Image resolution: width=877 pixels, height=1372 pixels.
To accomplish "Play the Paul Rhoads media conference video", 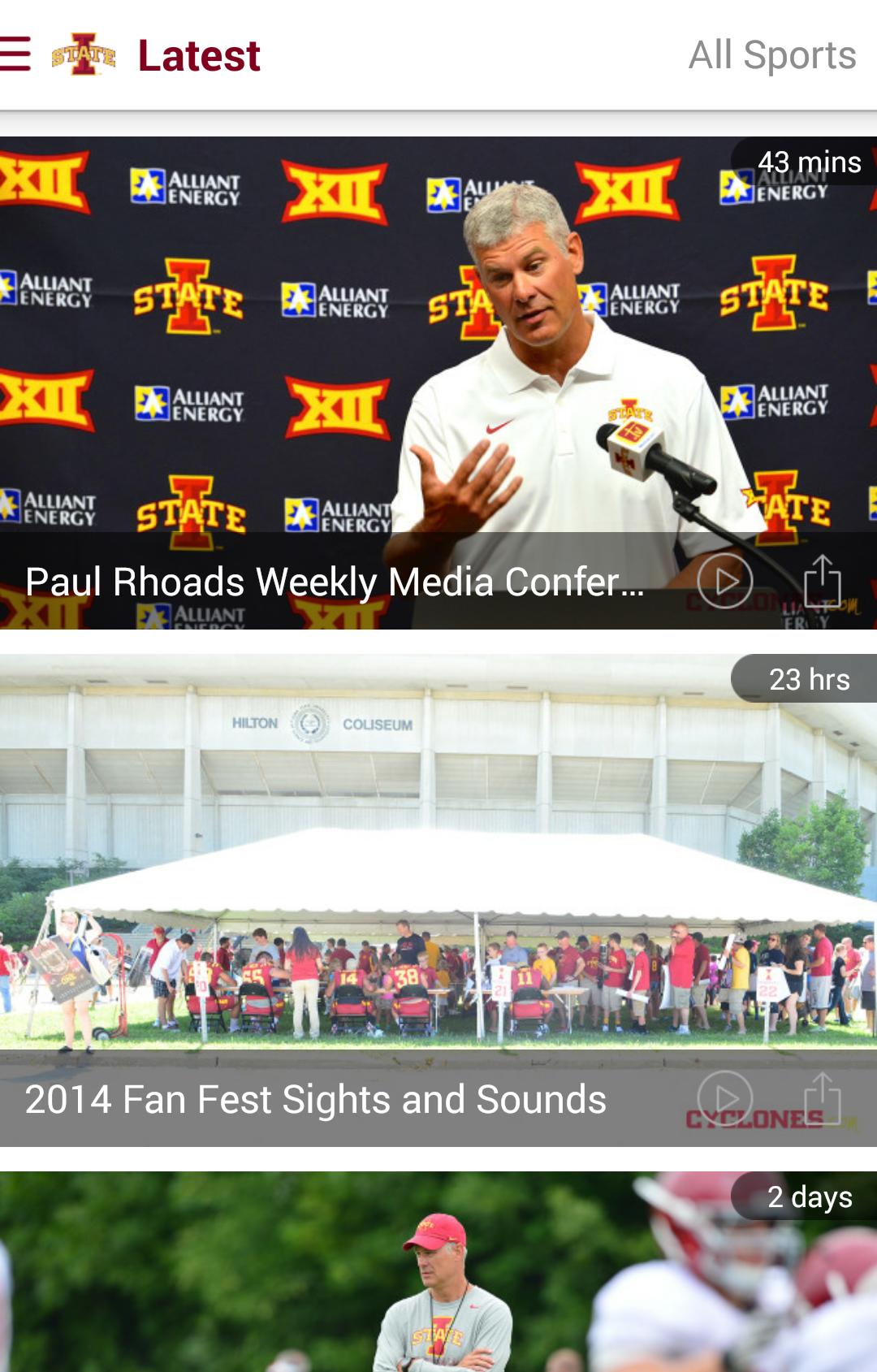I will tap(727, 580).
